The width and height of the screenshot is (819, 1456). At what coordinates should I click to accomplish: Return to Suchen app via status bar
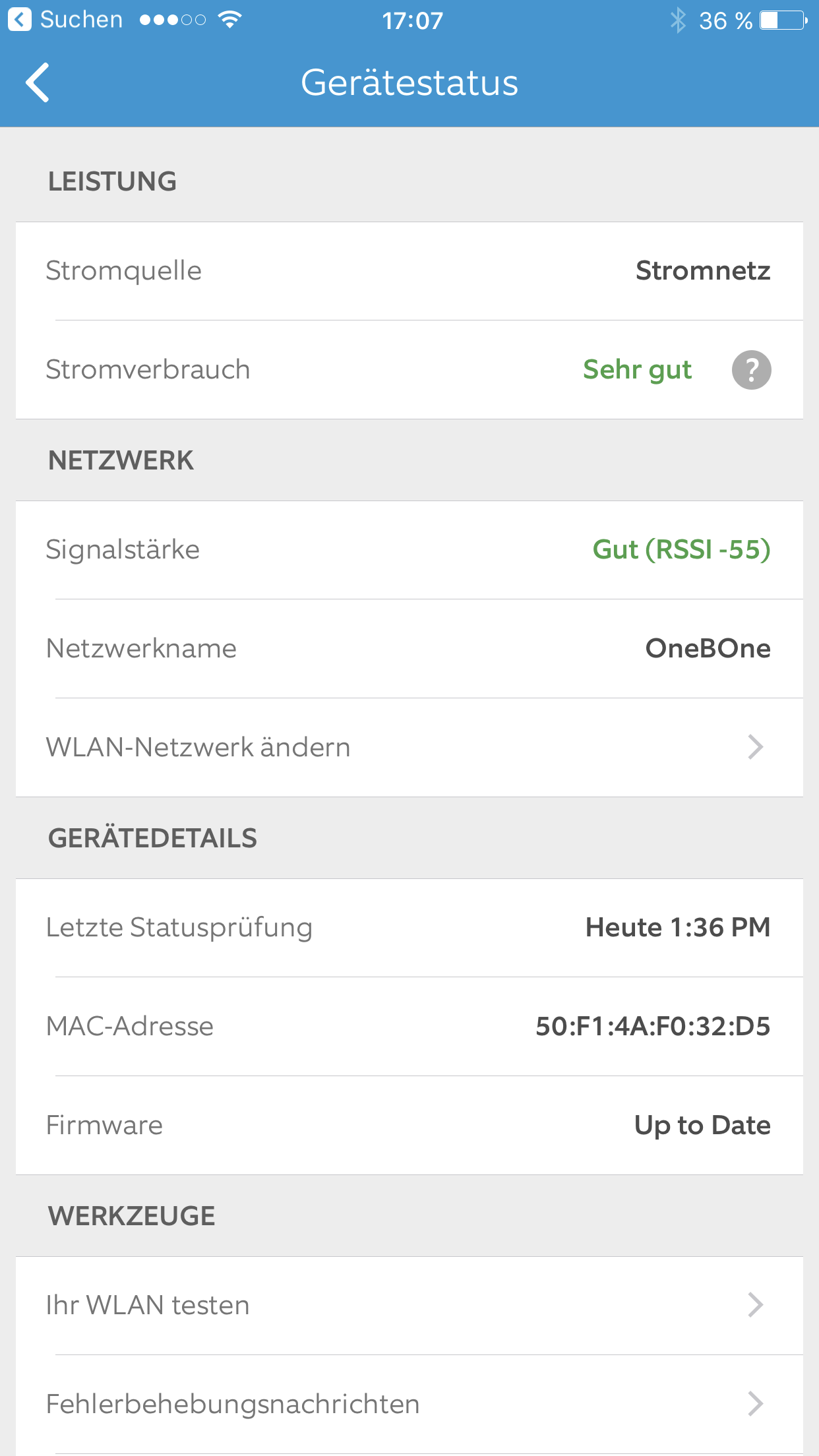pos(65,20)
